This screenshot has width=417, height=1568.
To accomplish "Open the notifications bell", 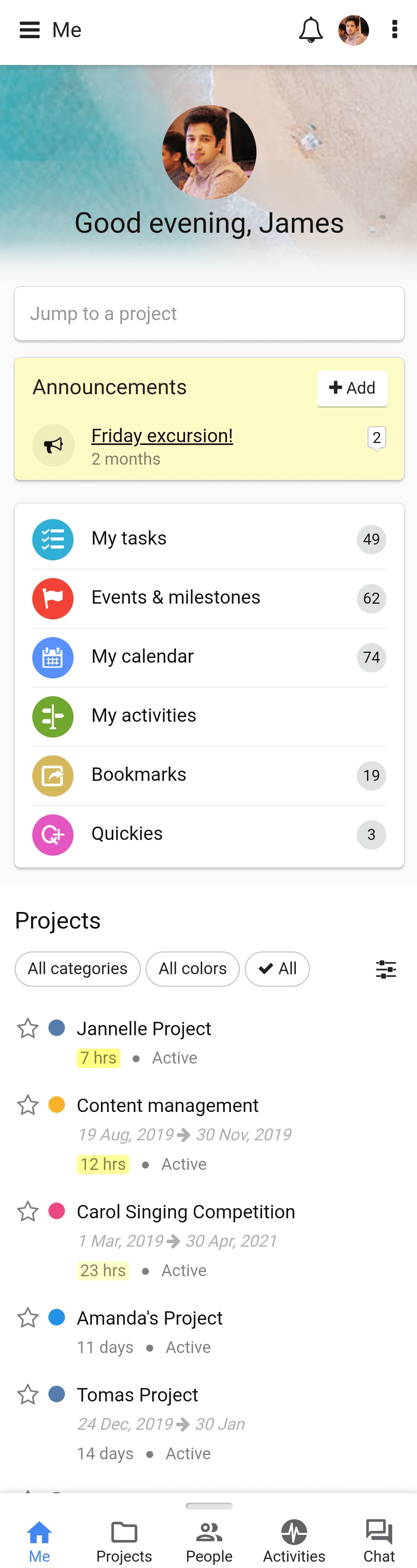I will click(x=311, y=30).
